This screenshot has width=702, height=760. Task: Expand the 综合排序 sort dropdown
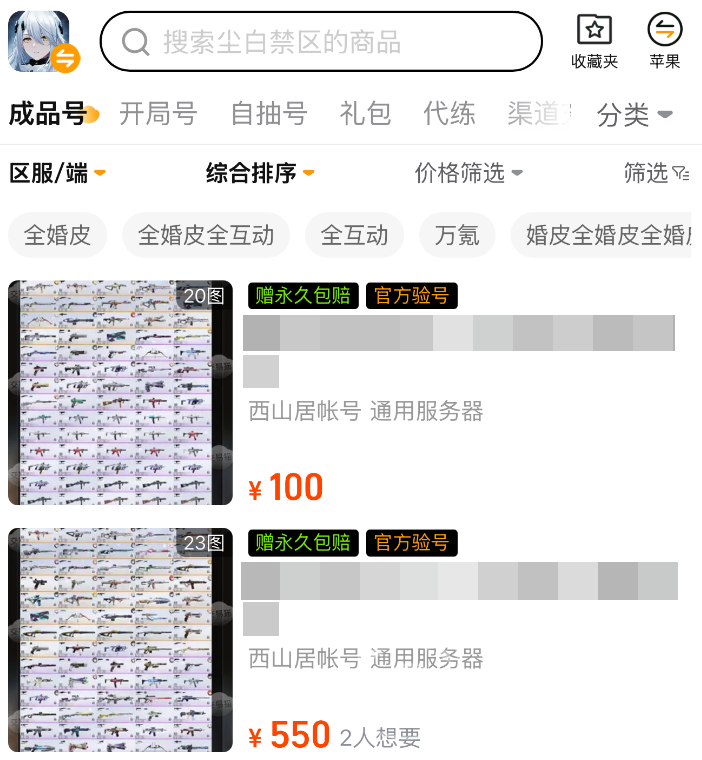pyautogui.click(x=260, y=173)
